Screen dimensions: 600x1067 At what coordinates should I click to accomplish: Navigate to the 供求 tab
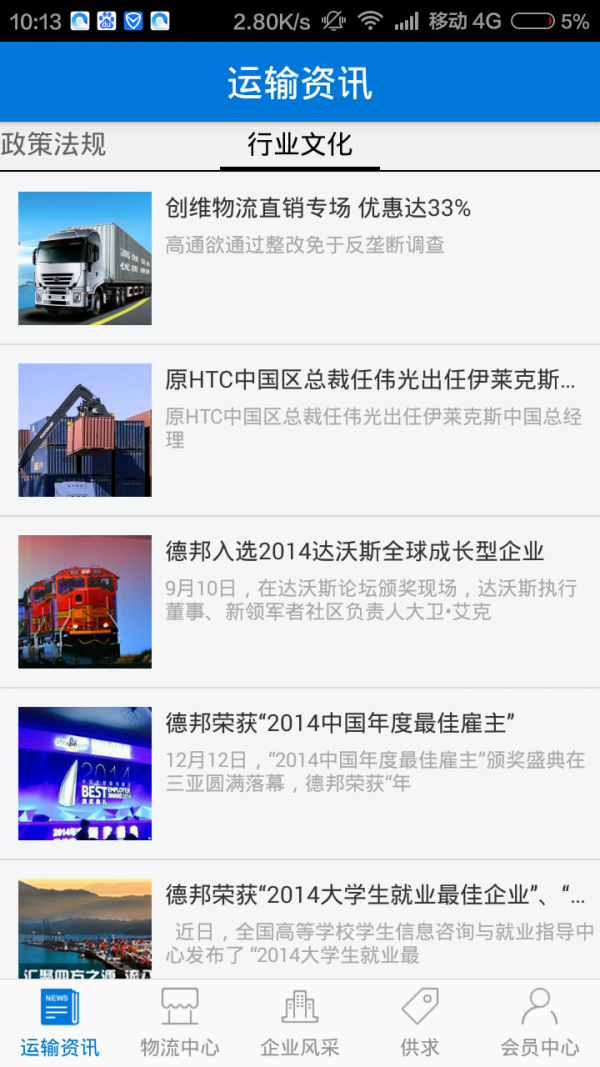click(x=420, y=1022)
